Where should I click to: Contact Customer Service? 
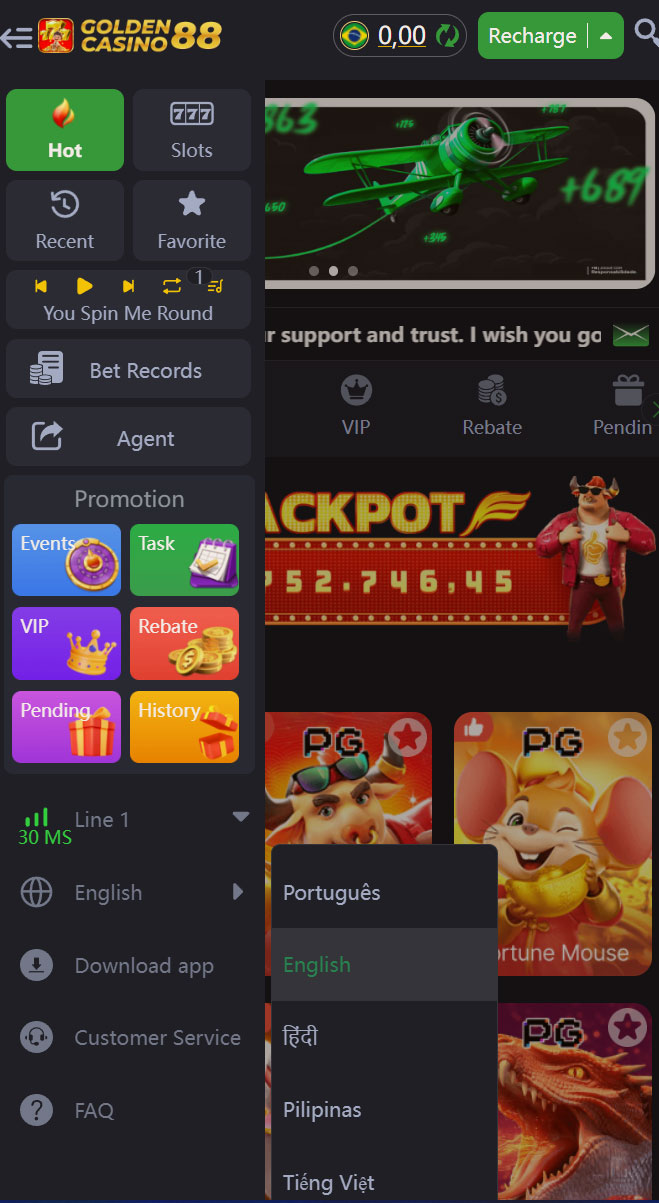tap(157, 1038)
